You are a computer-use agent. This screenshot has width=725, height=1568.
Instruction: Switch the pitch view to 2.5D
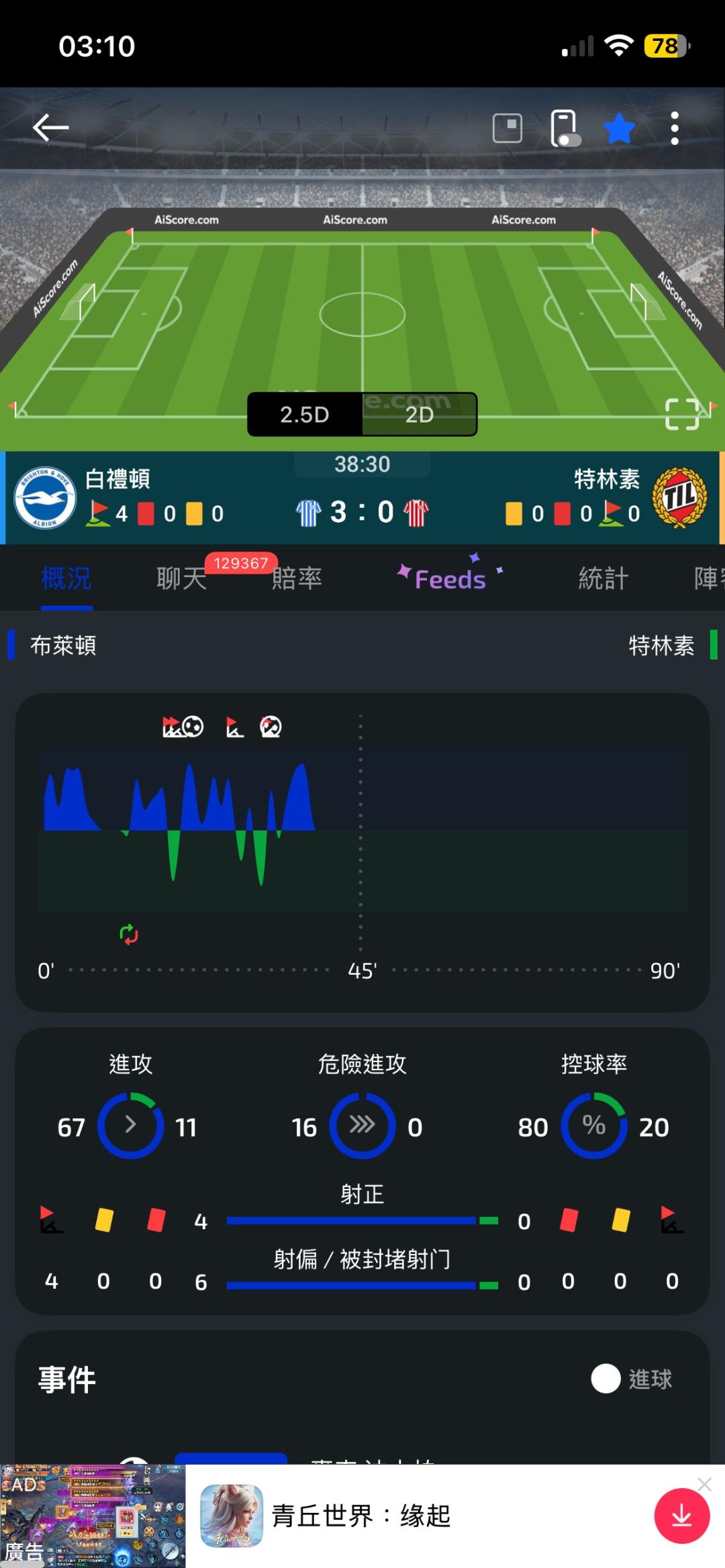[305, 415]
